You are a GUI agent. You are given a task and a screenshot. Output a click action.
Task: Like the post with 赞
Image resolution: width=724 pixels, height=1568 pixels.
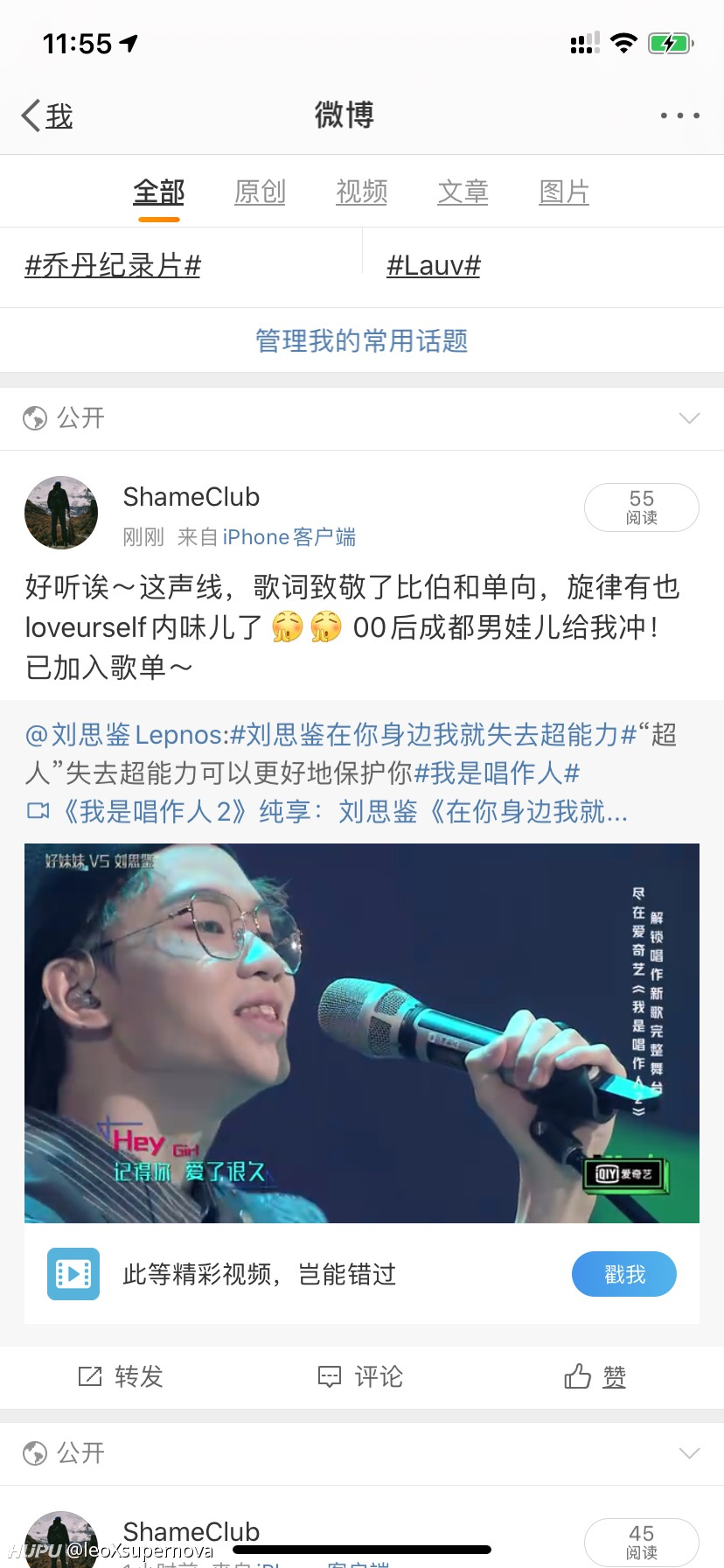coord(595,1376)
